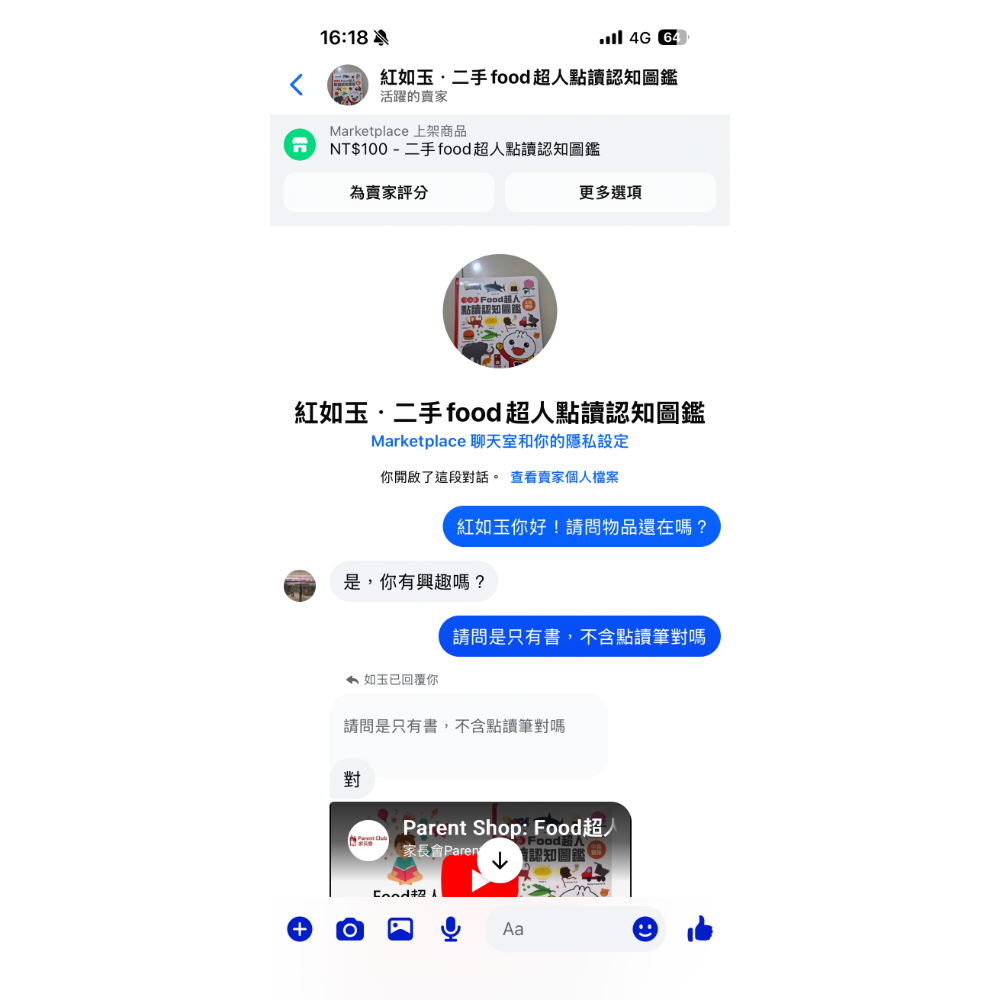Open the 查看賣家個人檔案 link

[x=564, y=477]
